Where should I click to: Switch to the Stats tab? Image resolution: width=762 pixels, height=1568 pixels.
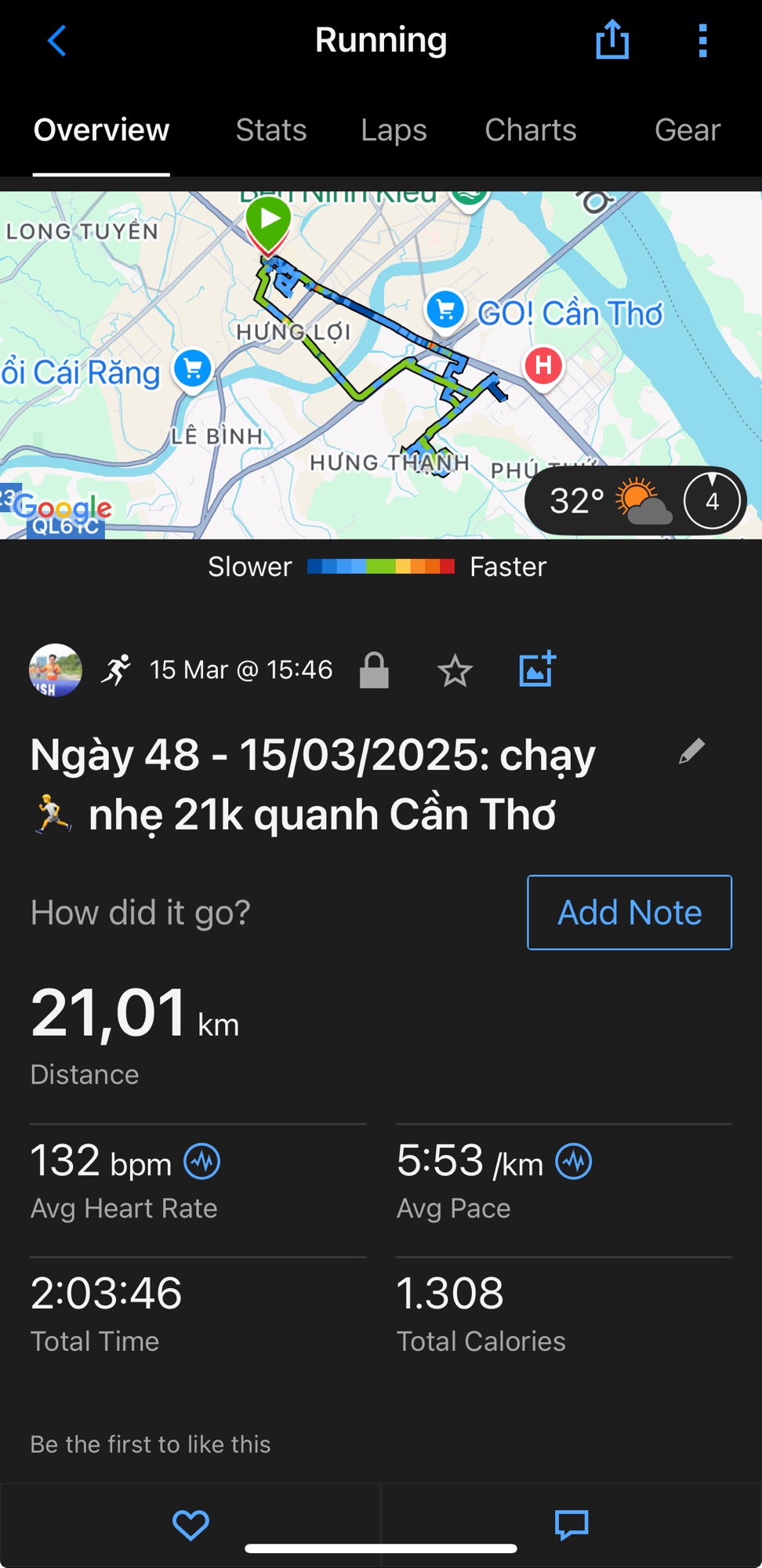click(271, 130)
